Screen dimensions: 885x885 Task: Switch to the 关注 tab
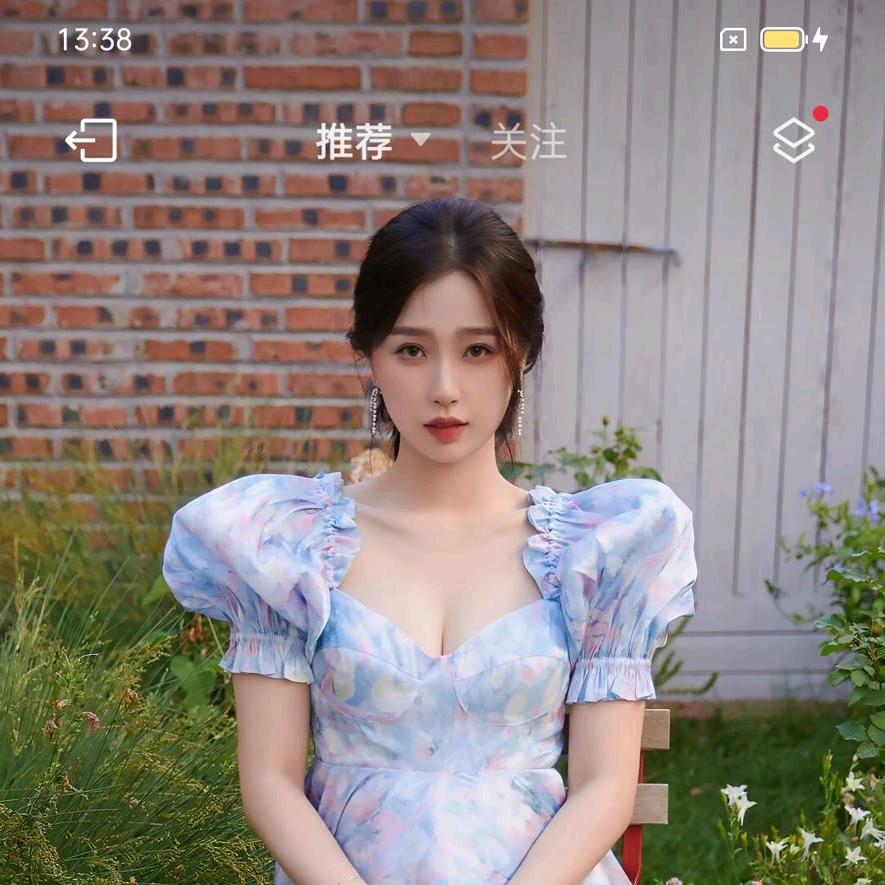coord(528,142)
